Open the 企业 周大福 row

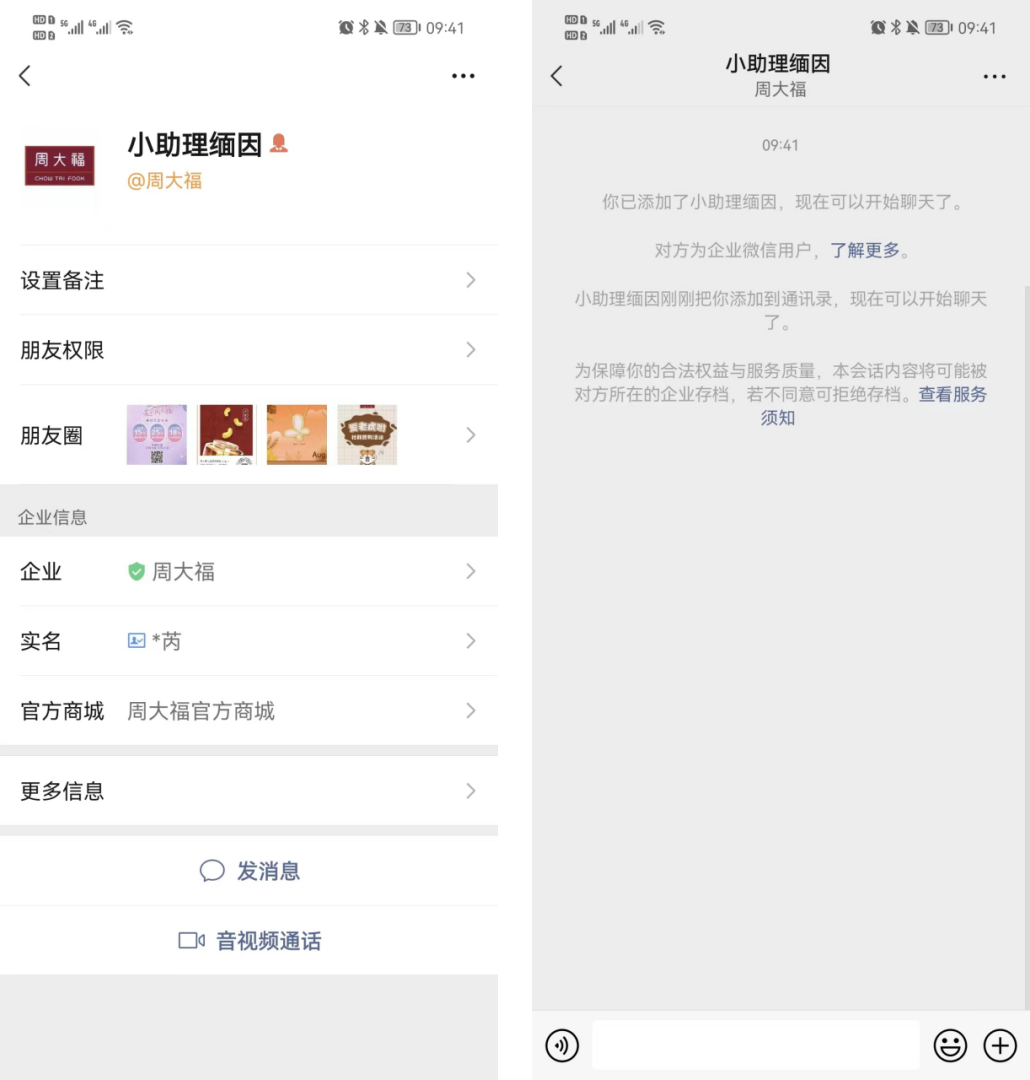click(248, 572)
